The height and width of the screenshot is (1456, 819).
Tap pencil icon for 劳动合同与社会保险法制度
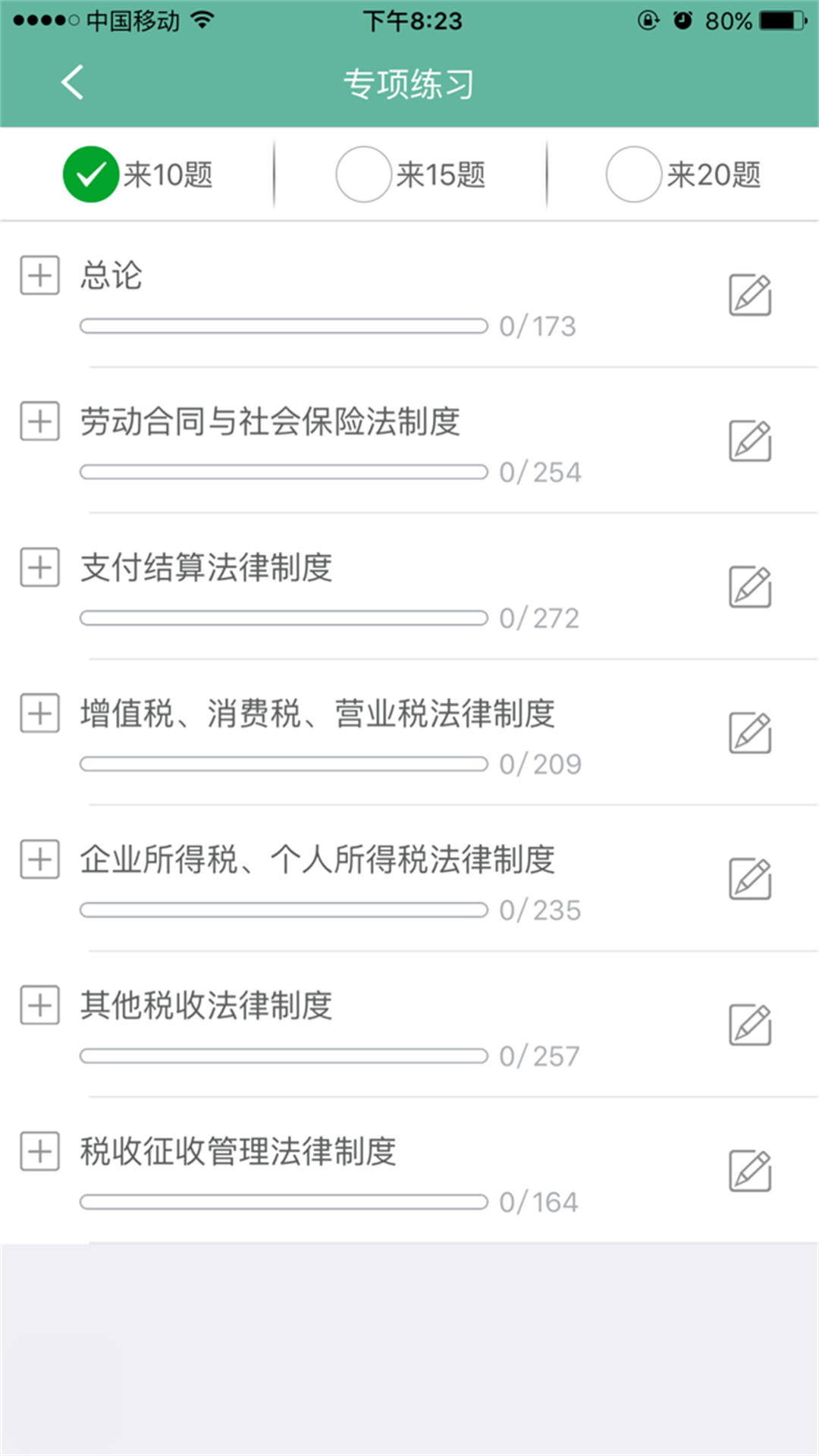(x=750, y=441)
